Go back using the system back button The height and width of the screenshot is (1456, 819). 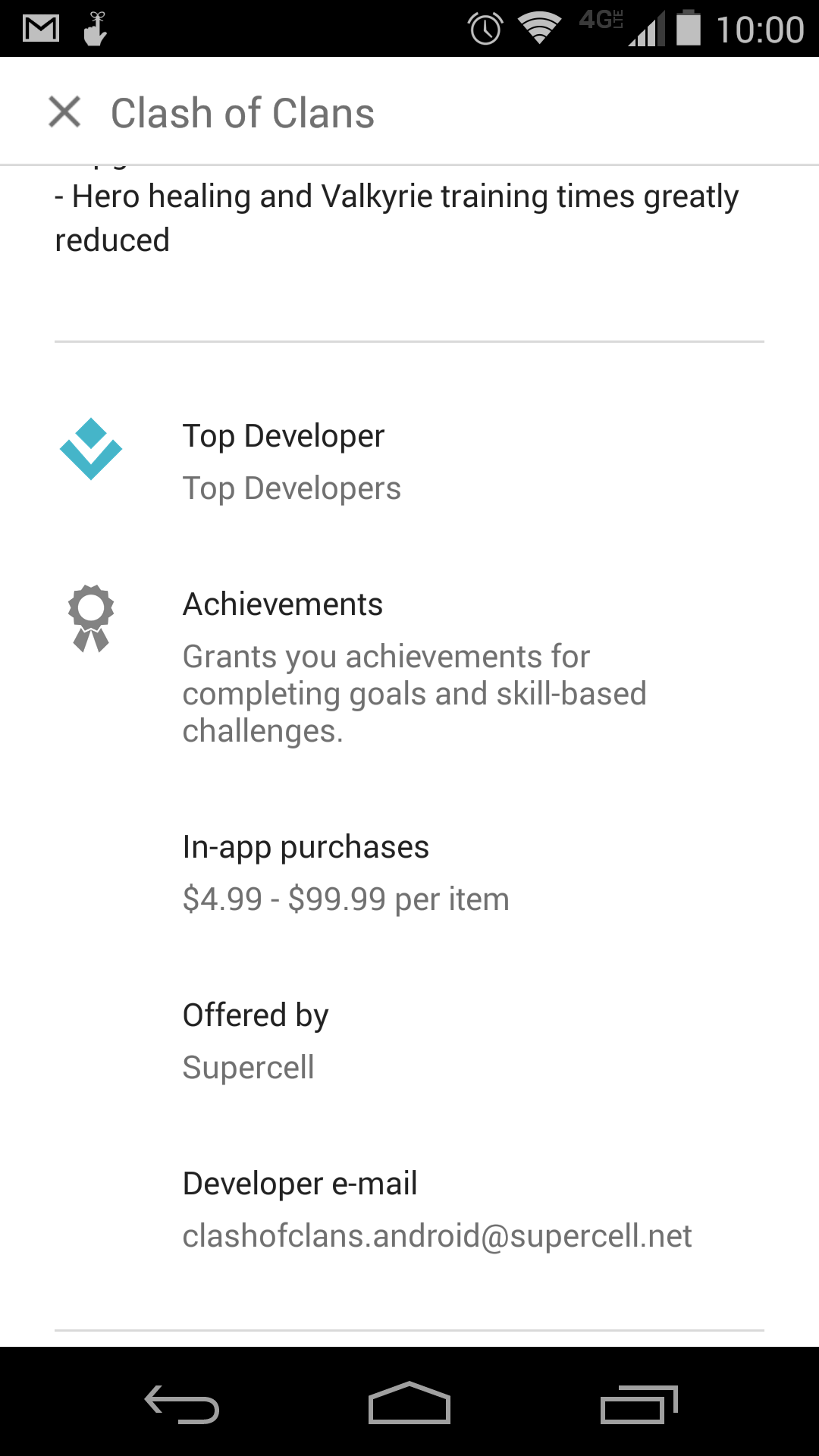tap(182, 1404)
